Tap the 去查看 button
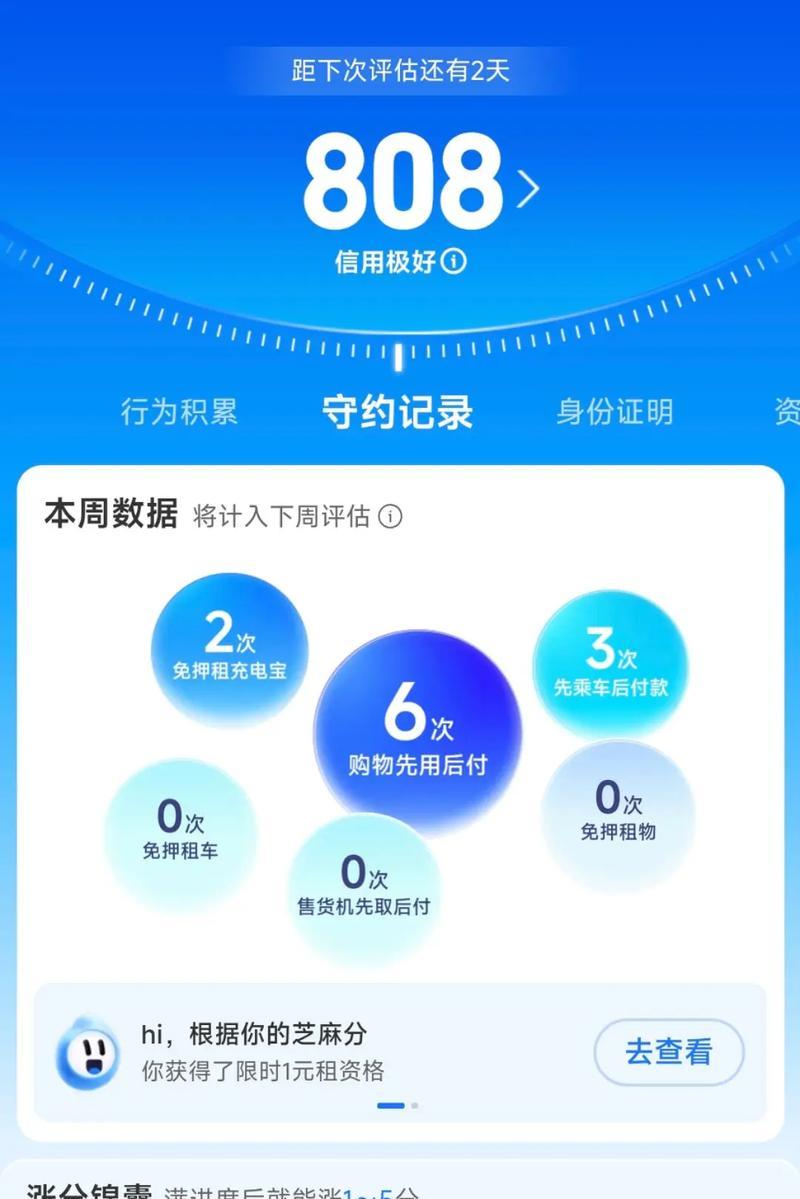The height and width of the screenshot is (1199, 800). coord(669,1052)
